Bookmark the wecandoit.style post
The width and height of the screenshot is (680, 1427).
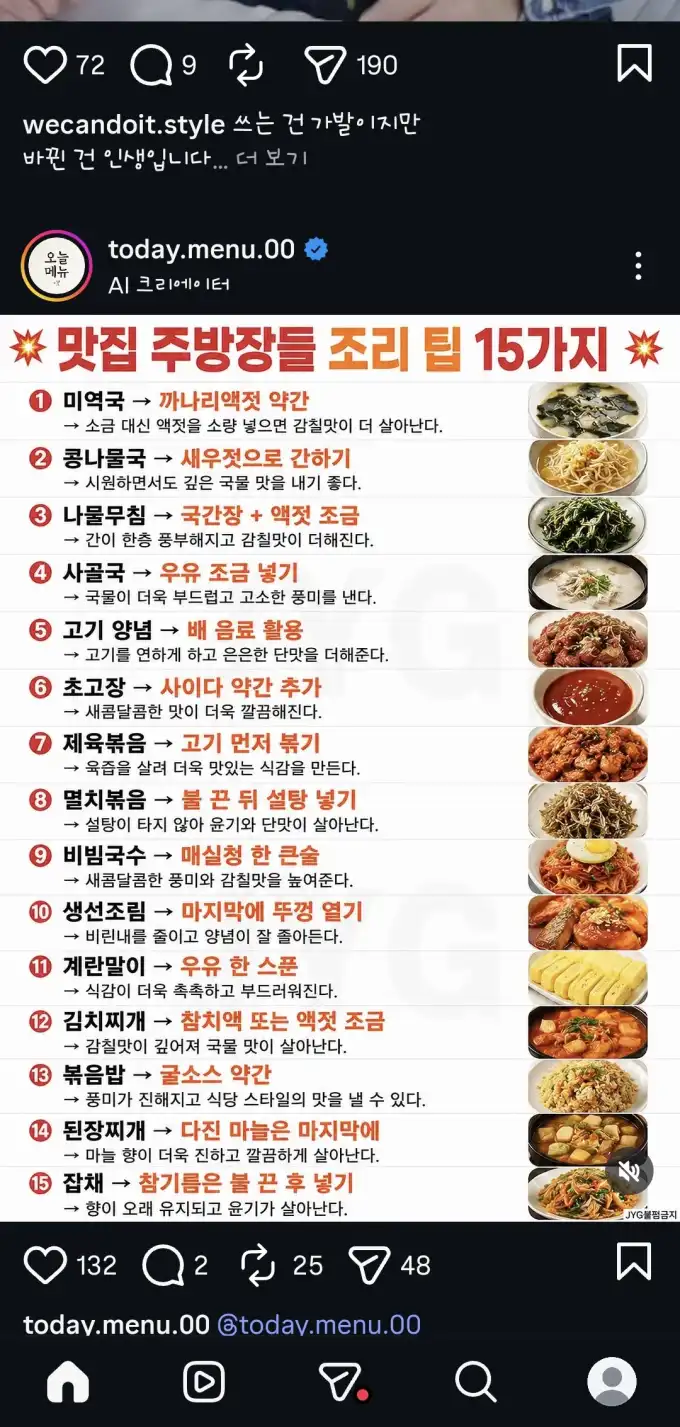click(635, 63)
